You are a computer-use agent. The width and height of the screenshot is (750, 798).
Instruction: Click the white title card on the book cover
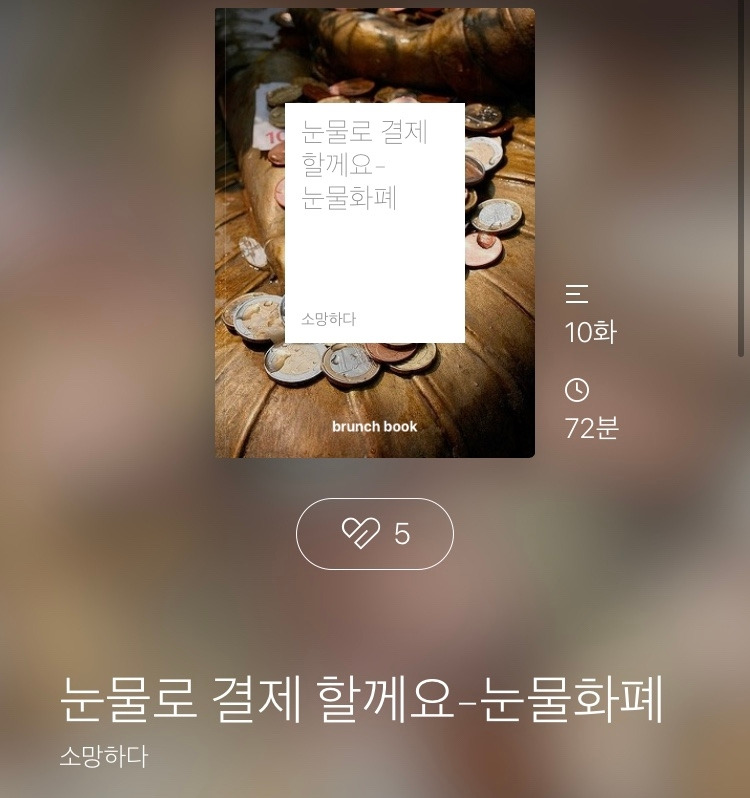(374, 220)
